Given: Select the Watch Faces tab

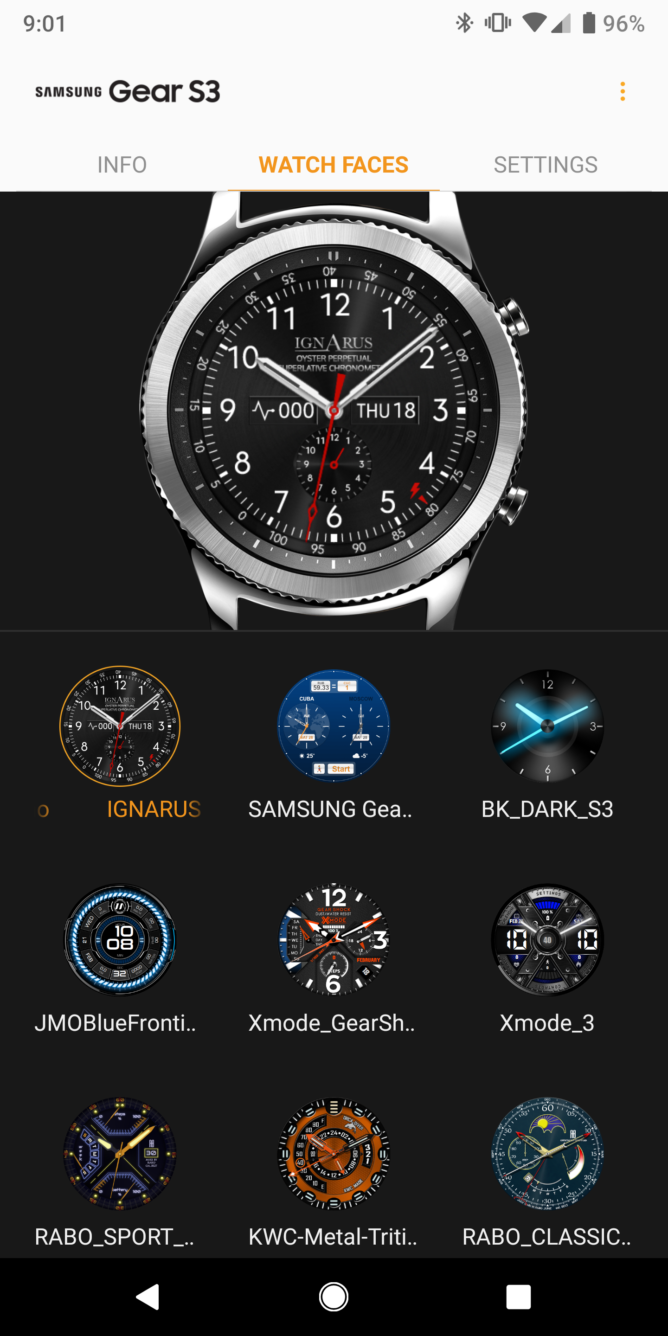Looking at the screenshot, I should click(x=333, y=165).
